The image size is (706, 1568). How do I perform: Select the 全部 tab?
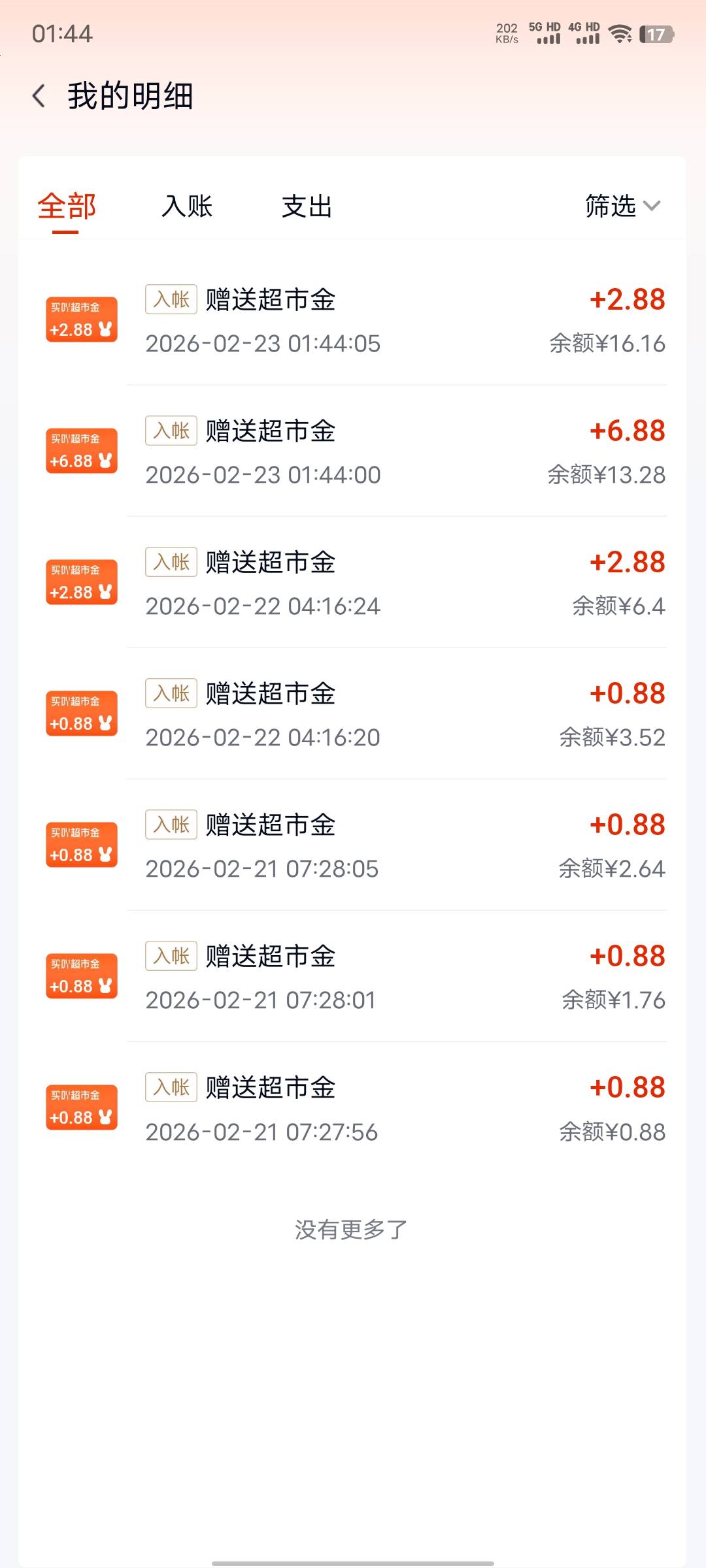click(x=67, y=206)
